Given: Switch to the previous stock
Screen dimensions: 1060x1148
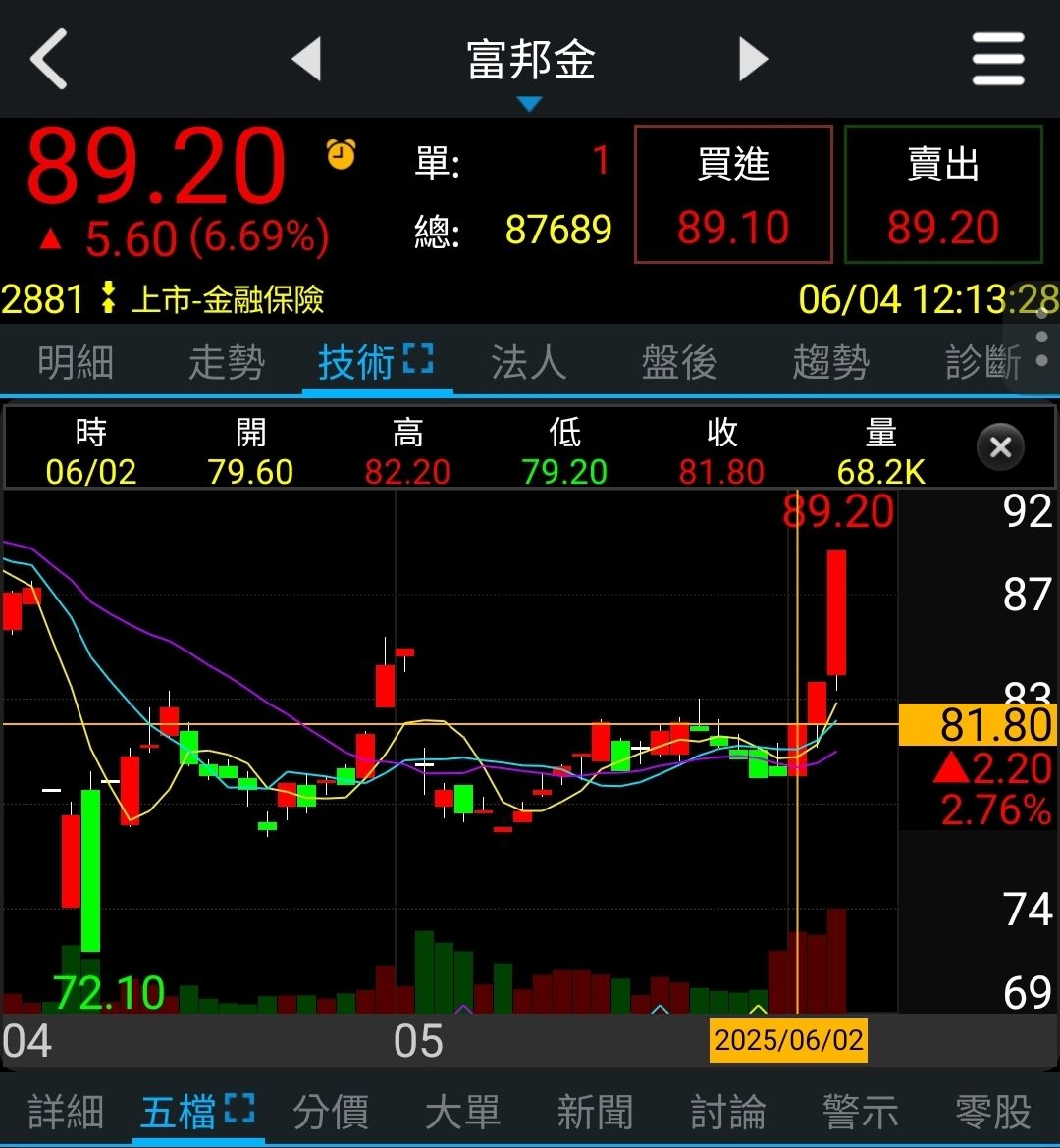Looking at the screenshot, I should click(307, 60).
